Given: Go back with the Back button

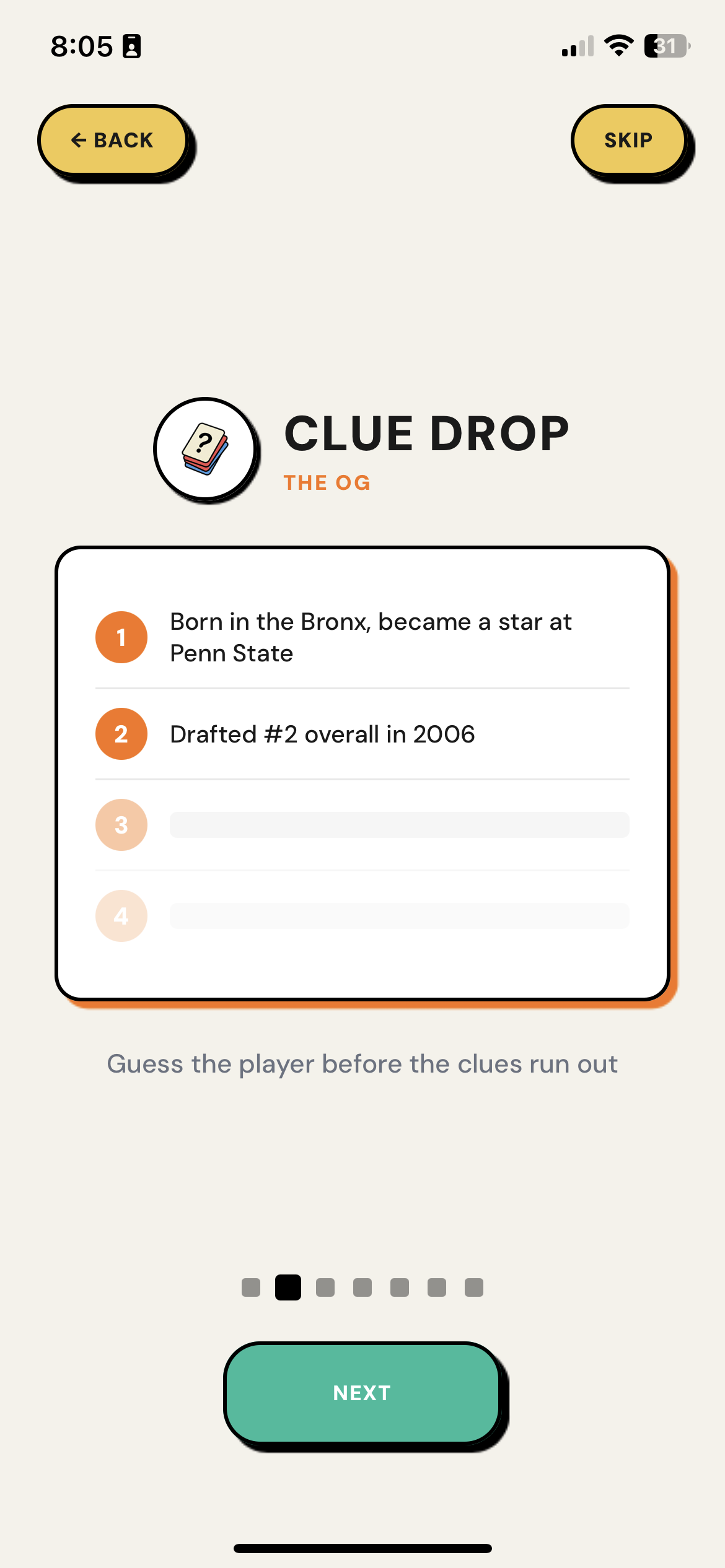Looking at the screenshot, I should click(x=113, y=141).
